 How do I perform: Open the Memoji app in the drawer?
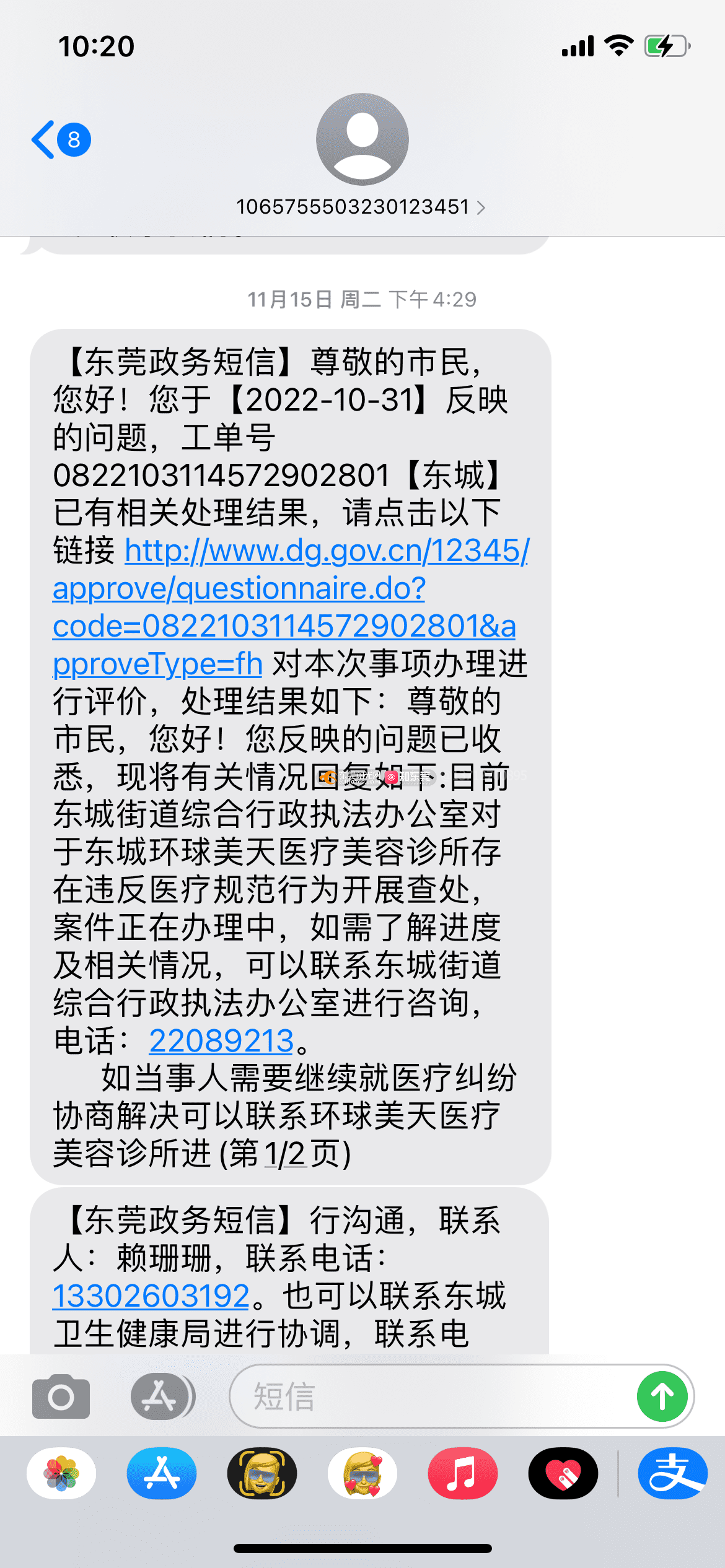click(262, 1473)
